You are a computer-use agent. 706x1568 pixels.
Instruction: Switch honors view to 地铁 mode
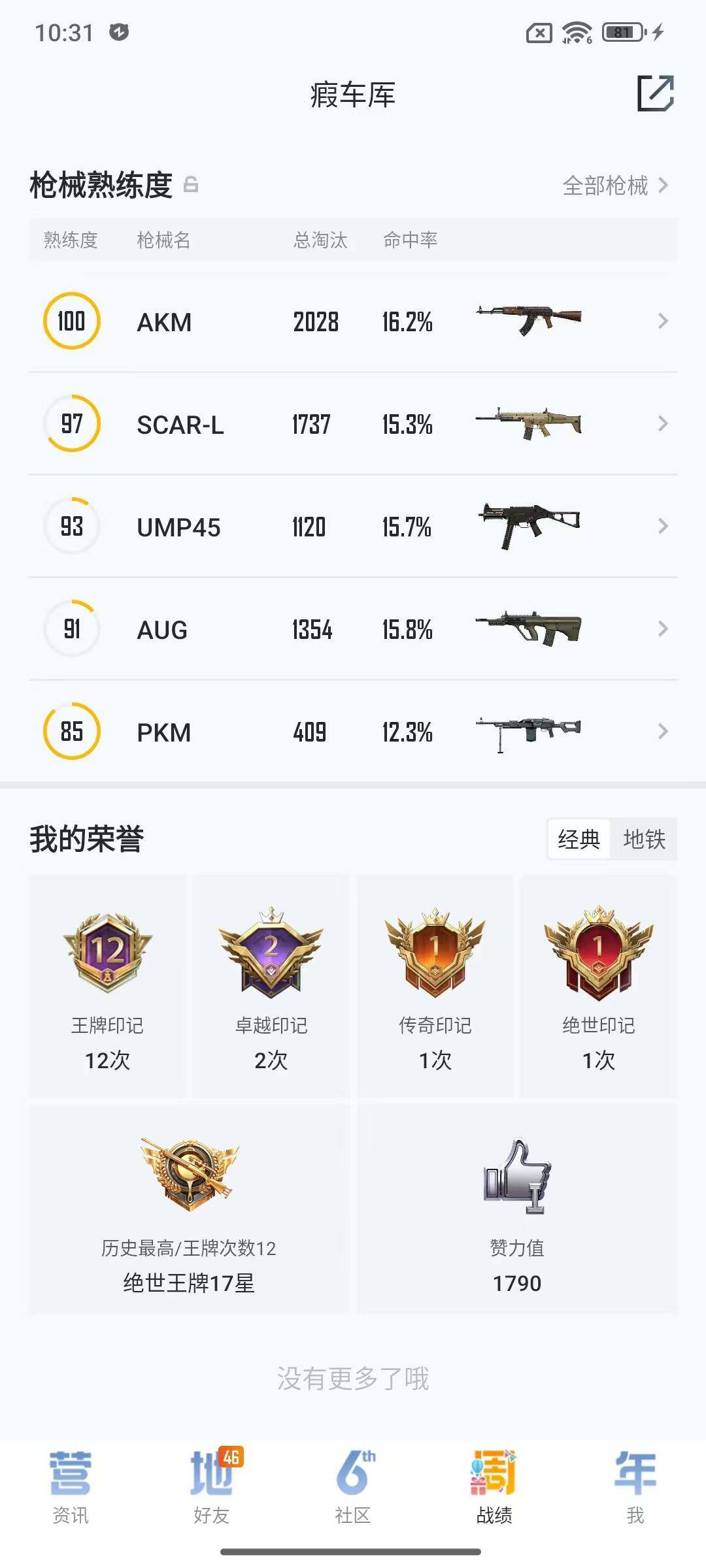coord(644,840)
